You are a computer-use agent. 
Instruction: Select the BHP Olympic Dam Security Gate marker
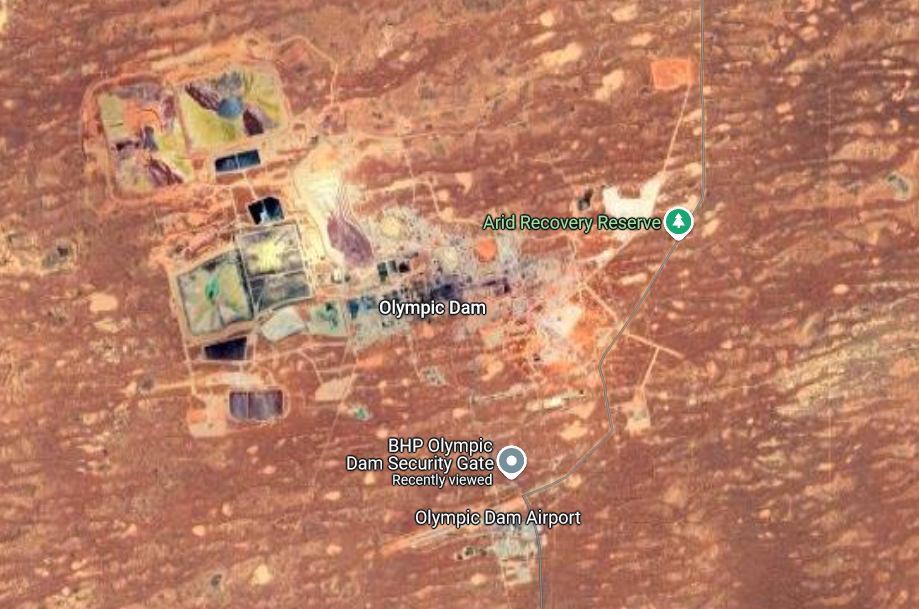pos(512,460)
